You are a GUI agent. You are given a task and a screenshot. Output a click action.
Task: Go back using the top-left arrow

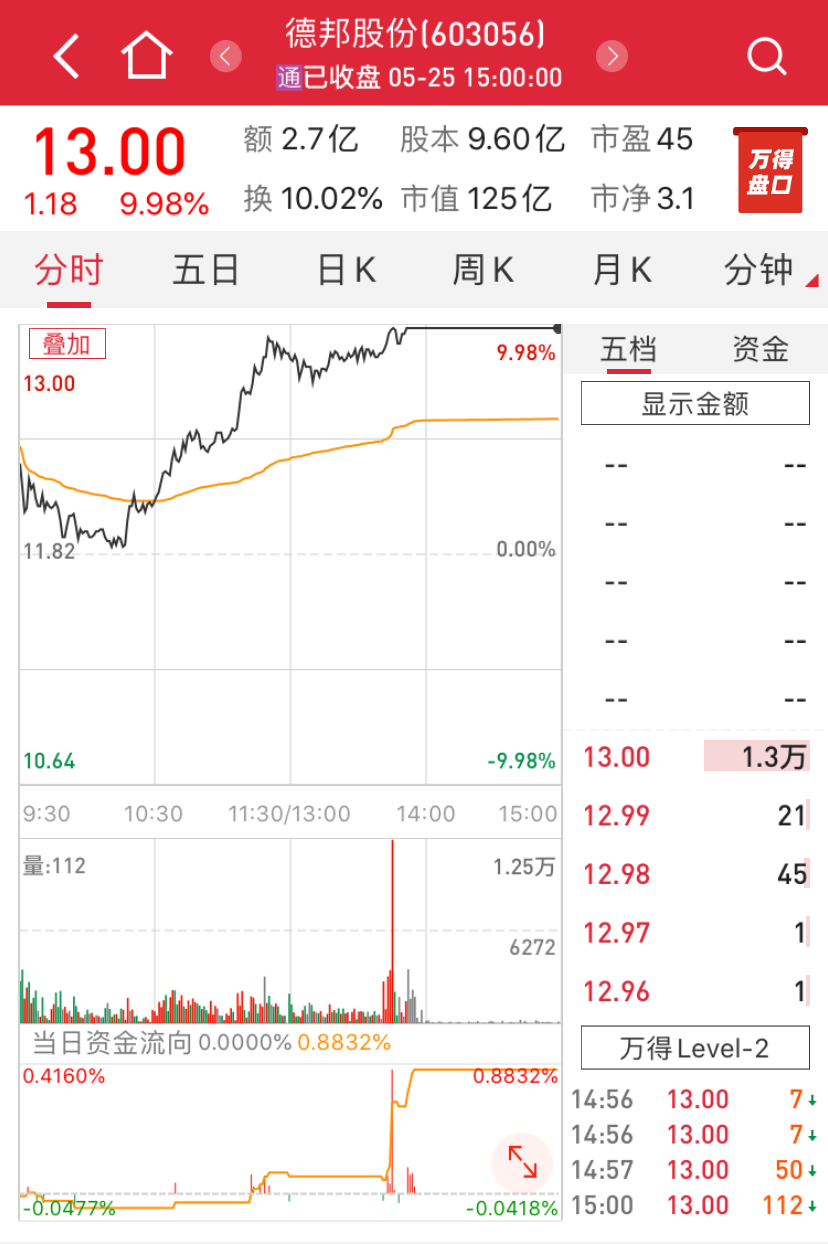click(66, 55)
